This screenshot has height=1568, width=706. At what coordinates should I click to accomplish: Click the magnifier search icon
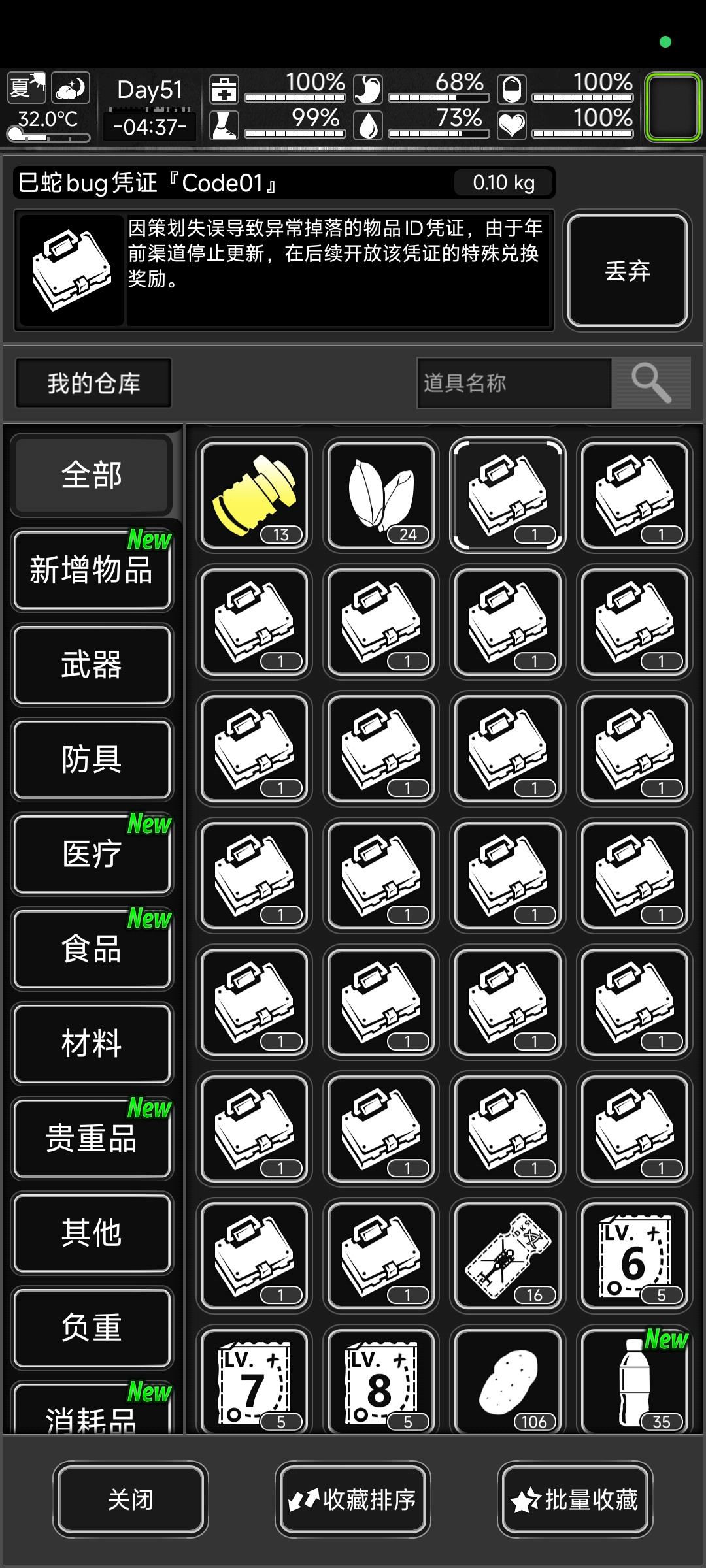point(652,383)
